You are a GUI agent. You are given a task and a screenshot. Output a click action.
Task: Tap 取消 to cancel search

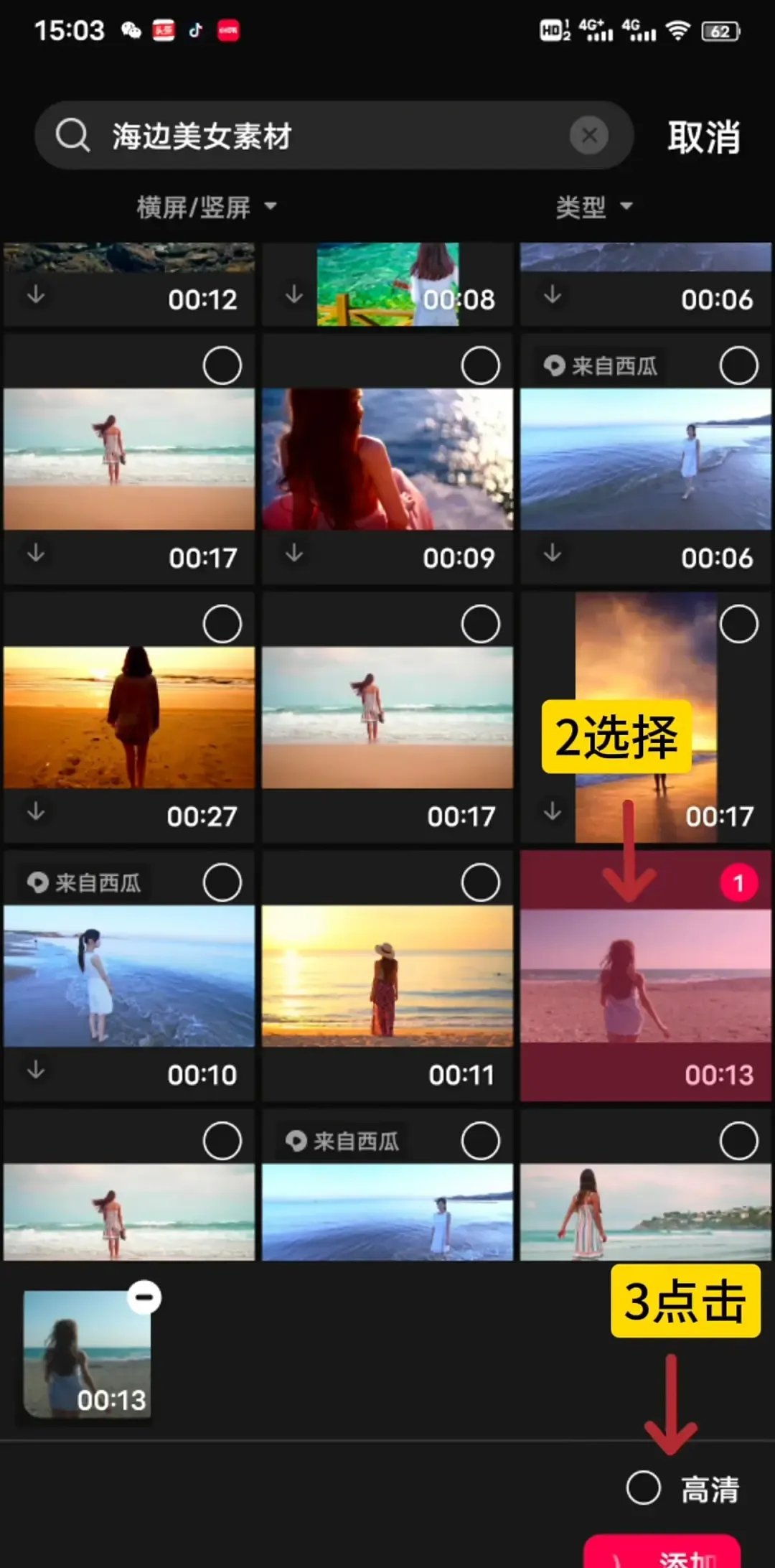point(703,136)
